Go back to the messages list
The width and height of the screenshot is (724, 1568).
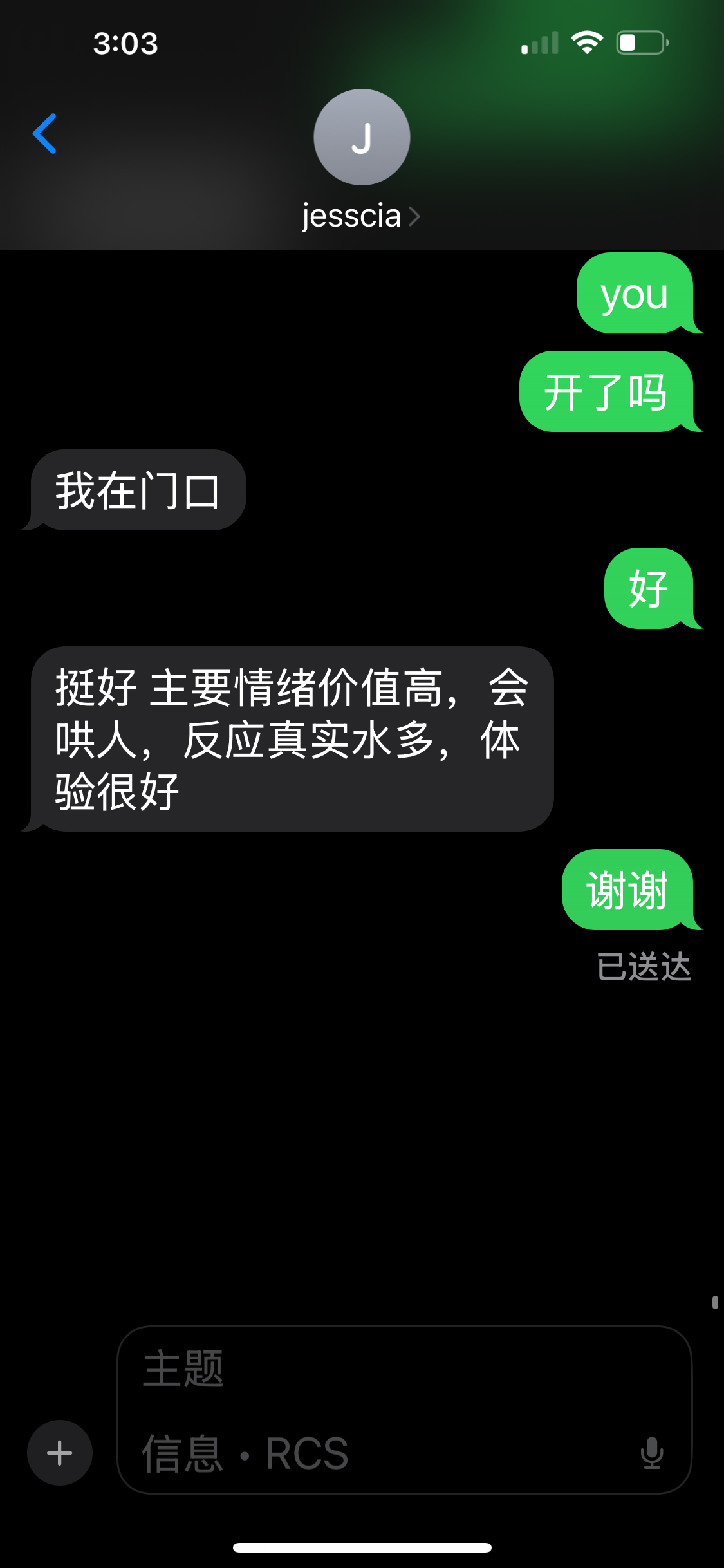click(x=45, y=134)
